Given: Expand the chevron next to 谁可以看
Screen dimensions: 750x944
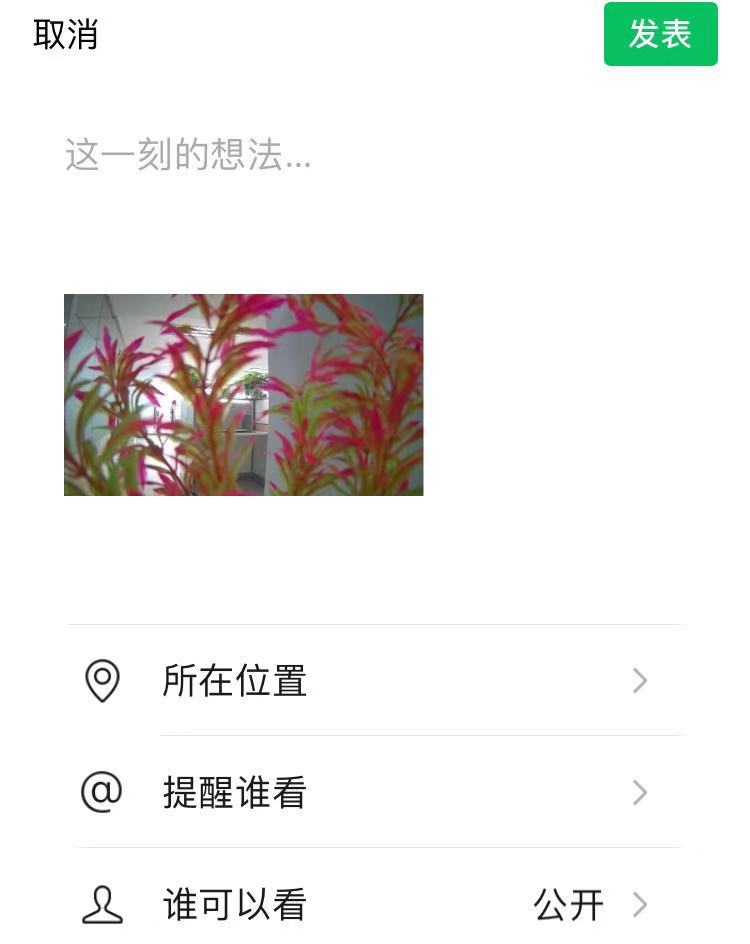Looking at the screenshot, I should point(640,903).
